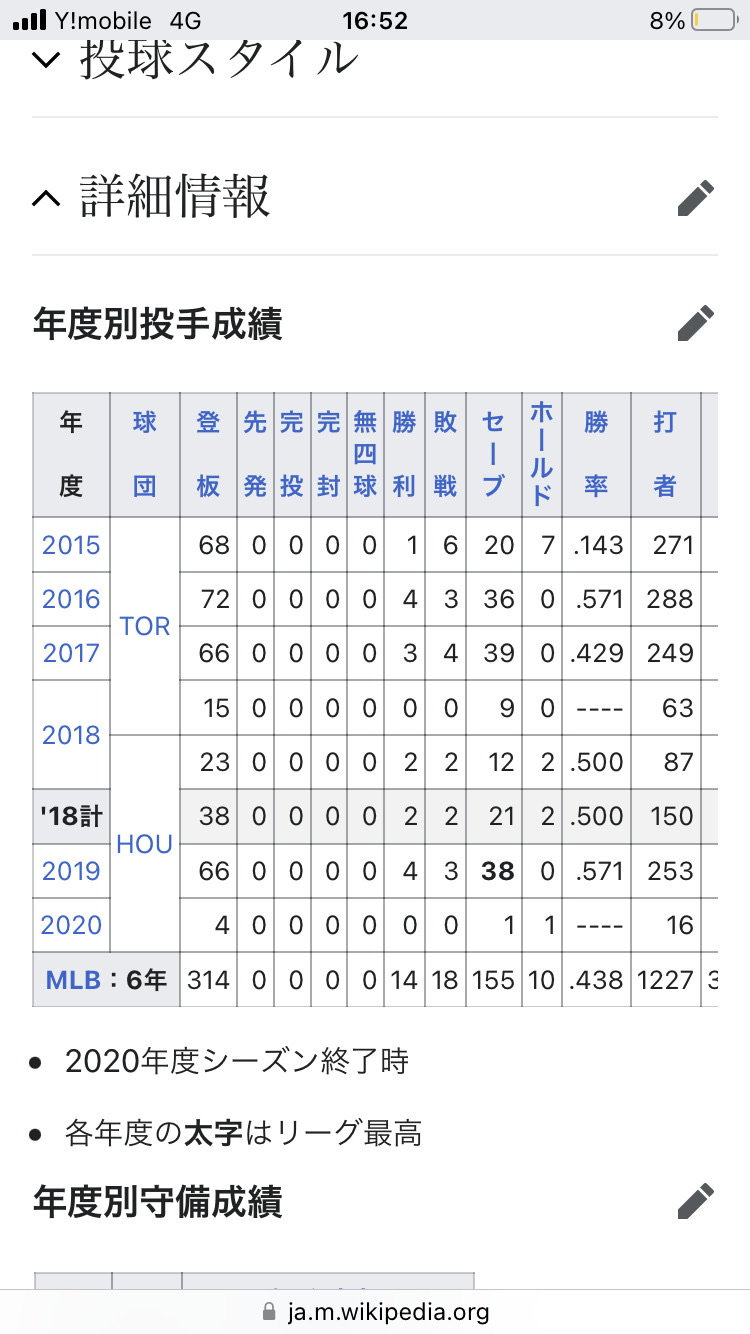The width and height of the screenshot is (750, 1334).
Task: Open the MLB link in totals row
Action: pyautogui.click(x=74, y=979)
